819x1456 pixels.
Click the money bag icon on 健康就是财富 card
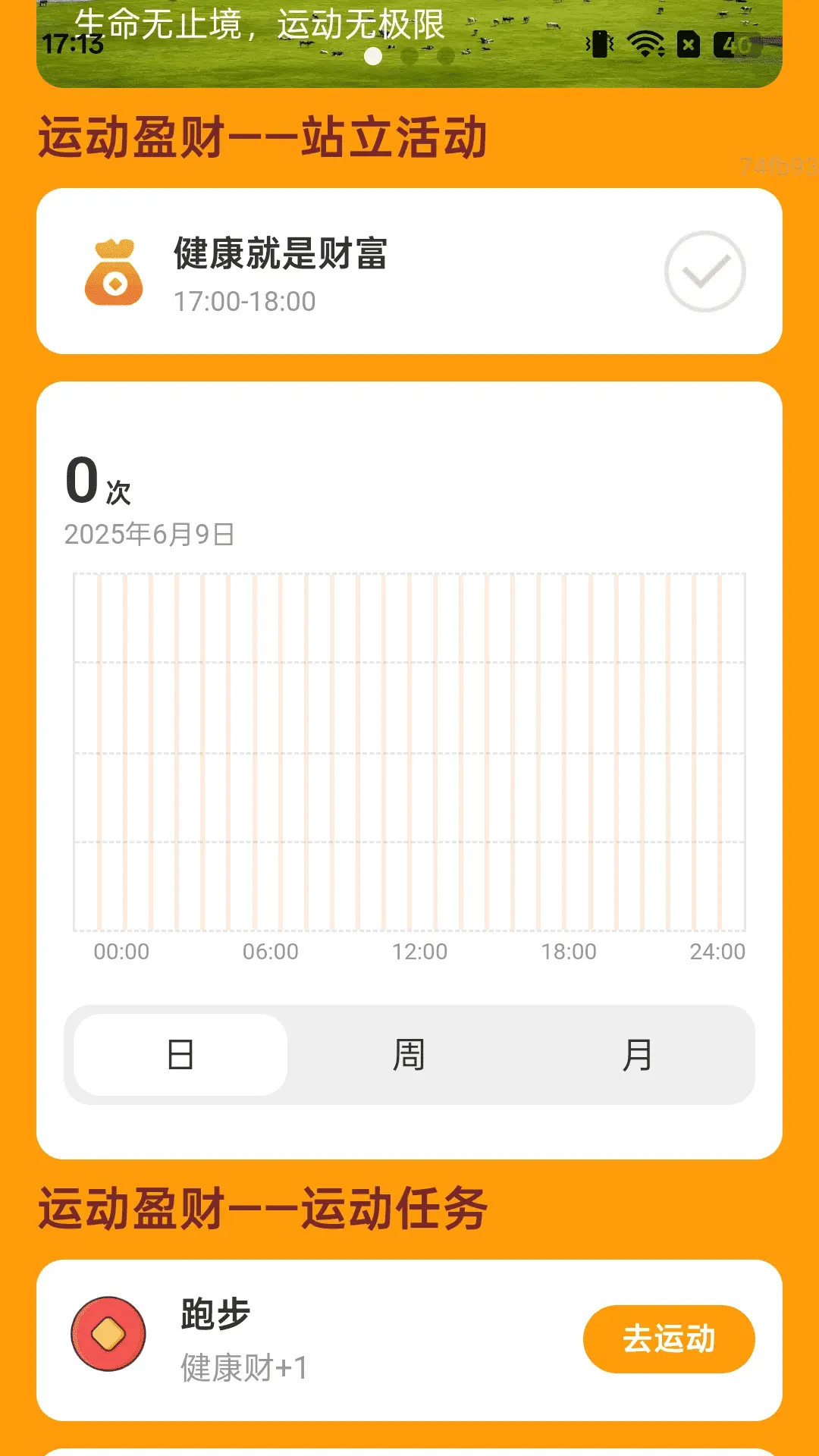112,273
